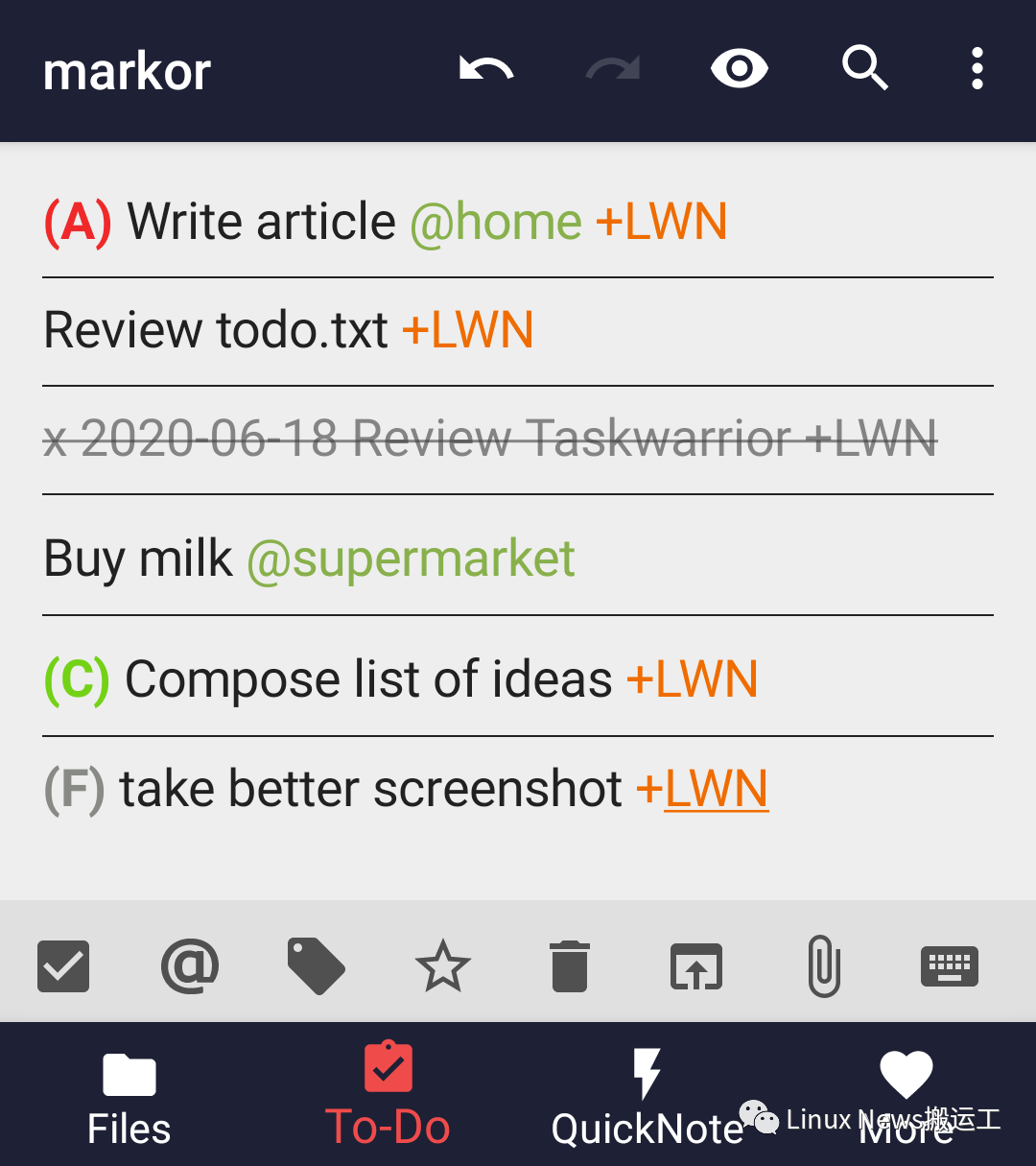Add a project tag icon

[x=317, y=966]
